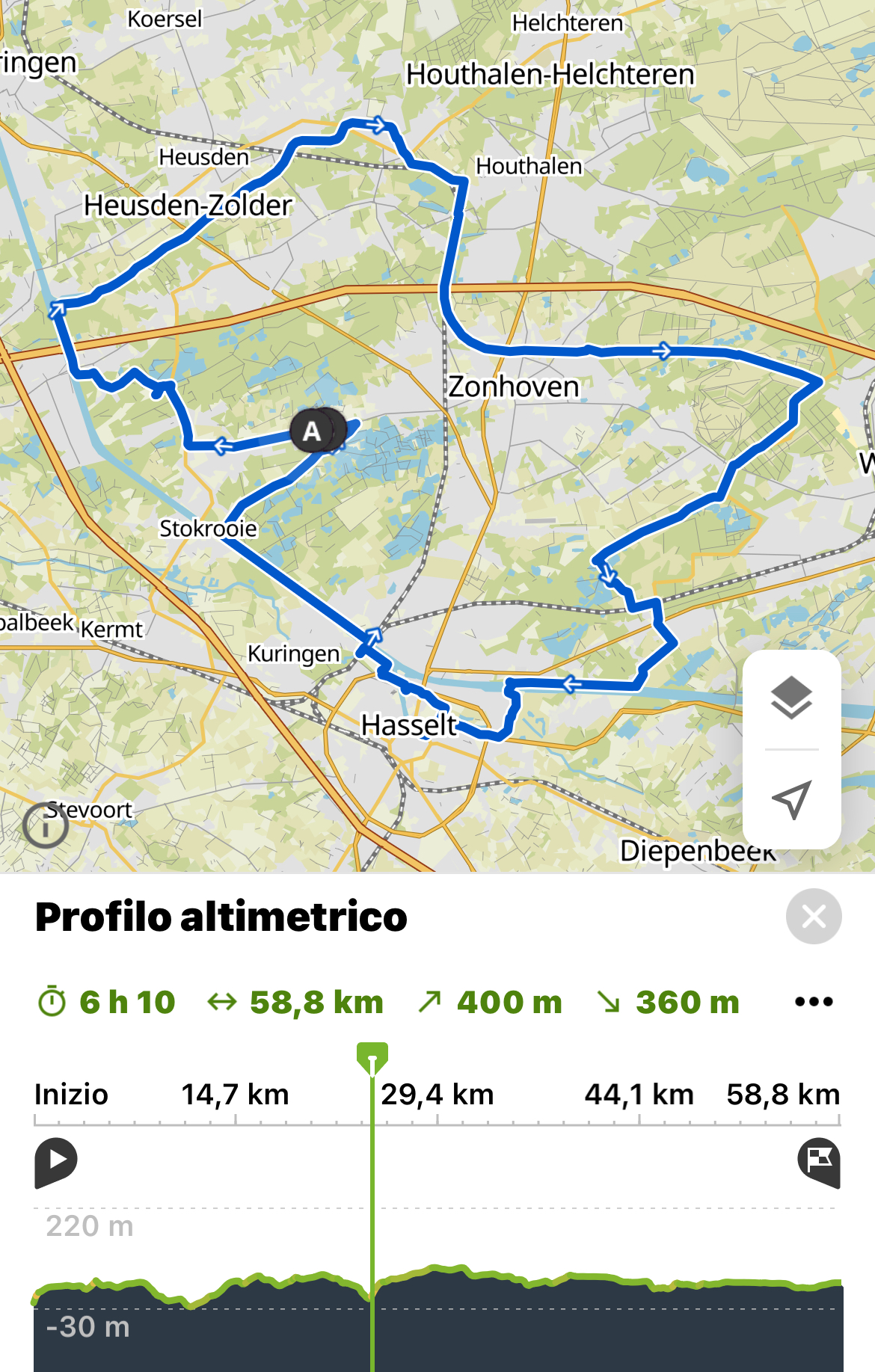Image resolution: width=875 pixels, height=1372 pixels.
Task: Tap the green elevation position handle
Action: click(372, 1058)
